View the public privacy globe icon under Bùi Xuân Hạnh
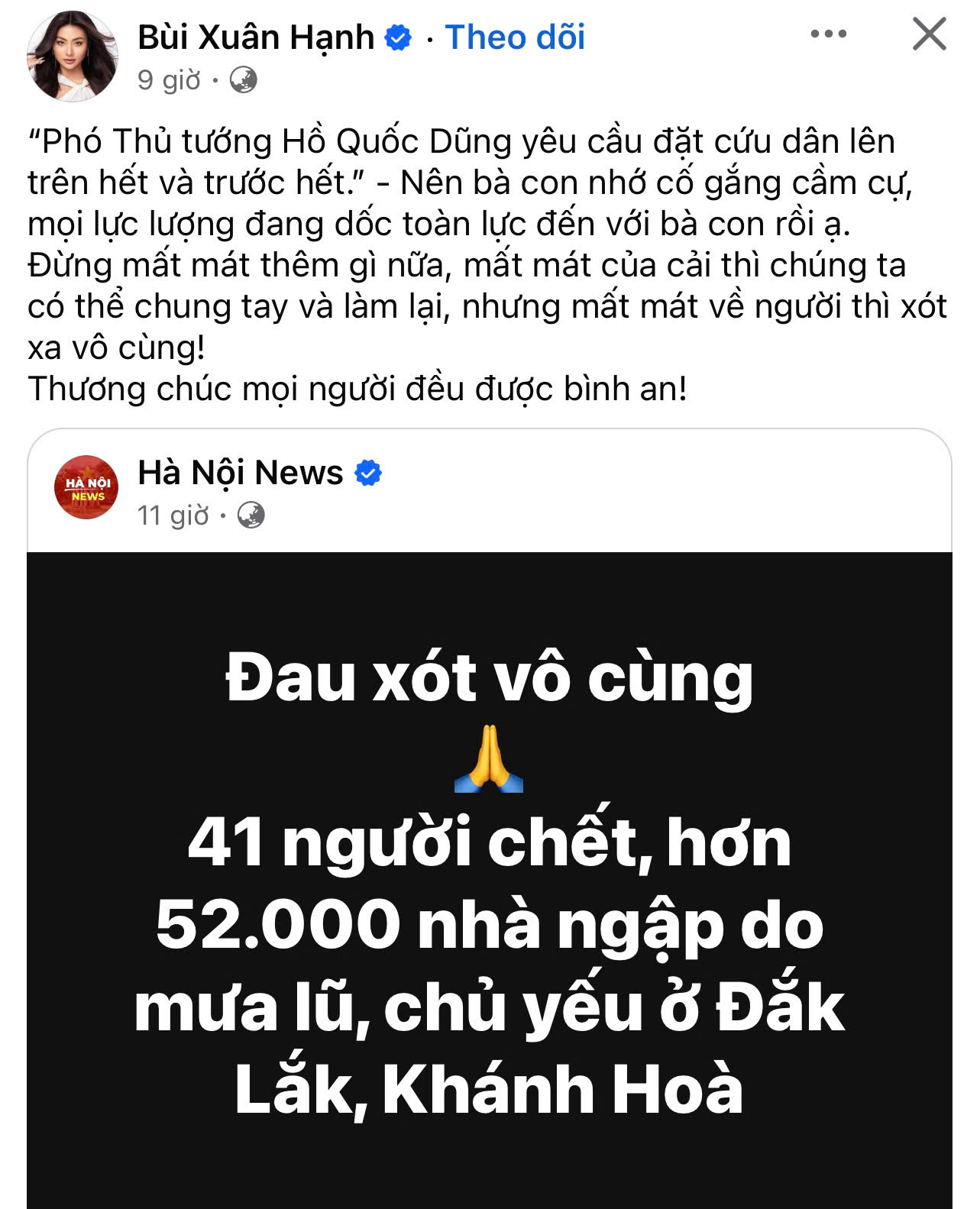The width and height of the screenshot is (980, 1209). pos(245,79)
